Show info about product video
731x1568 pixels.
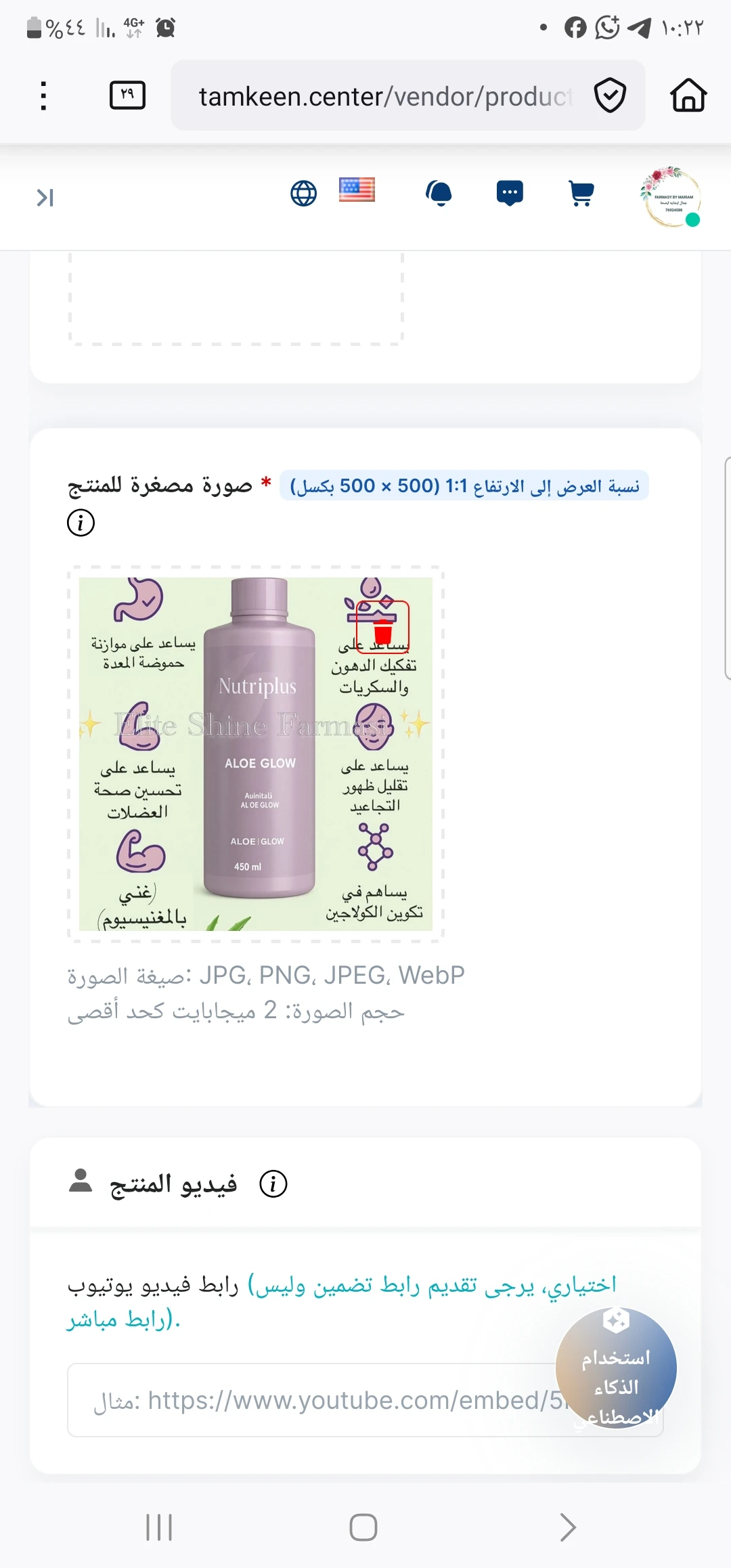[x=273, y=1184]
